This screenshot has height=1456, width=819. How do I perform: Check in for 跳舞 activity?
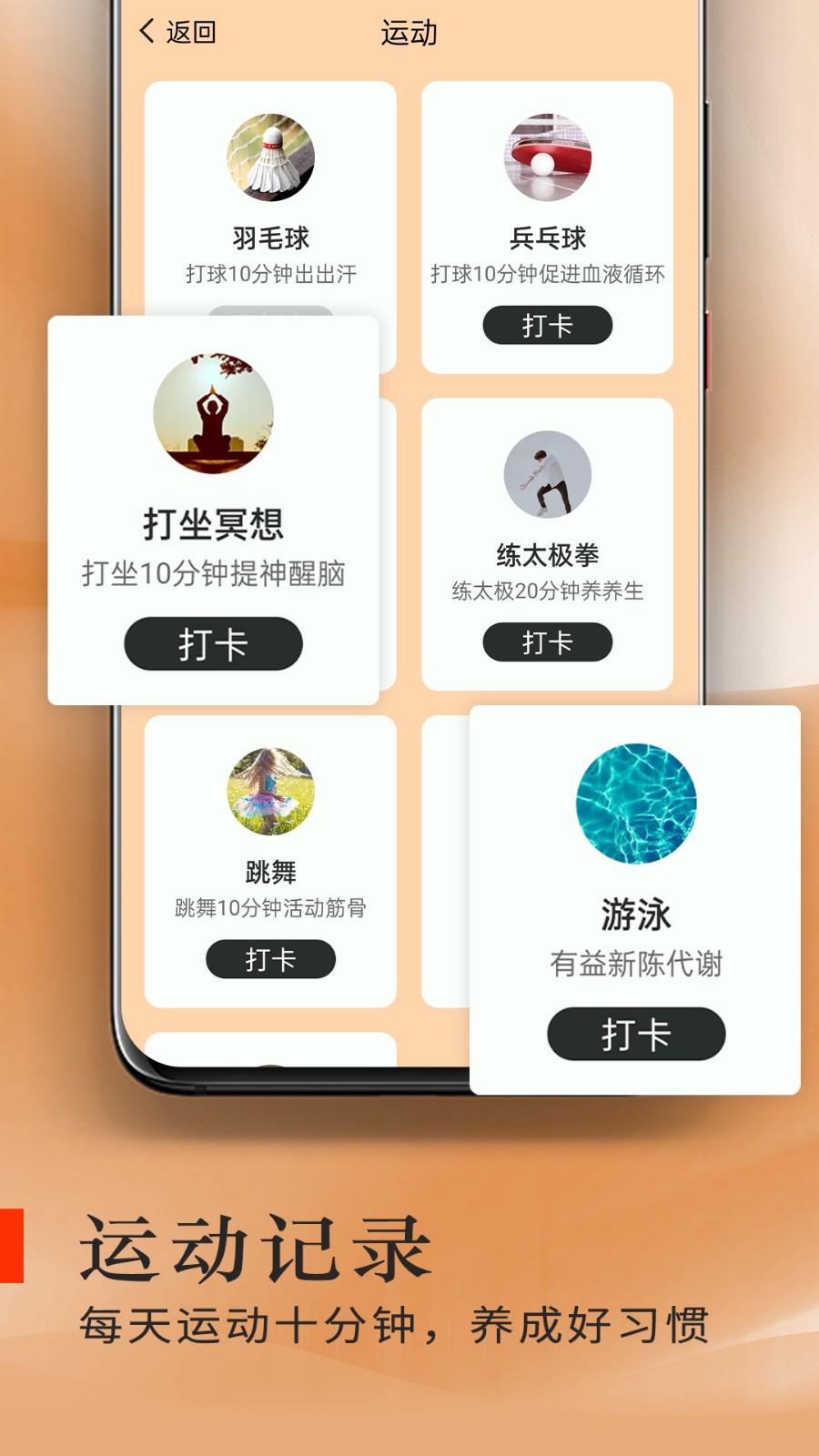[270, 959]
